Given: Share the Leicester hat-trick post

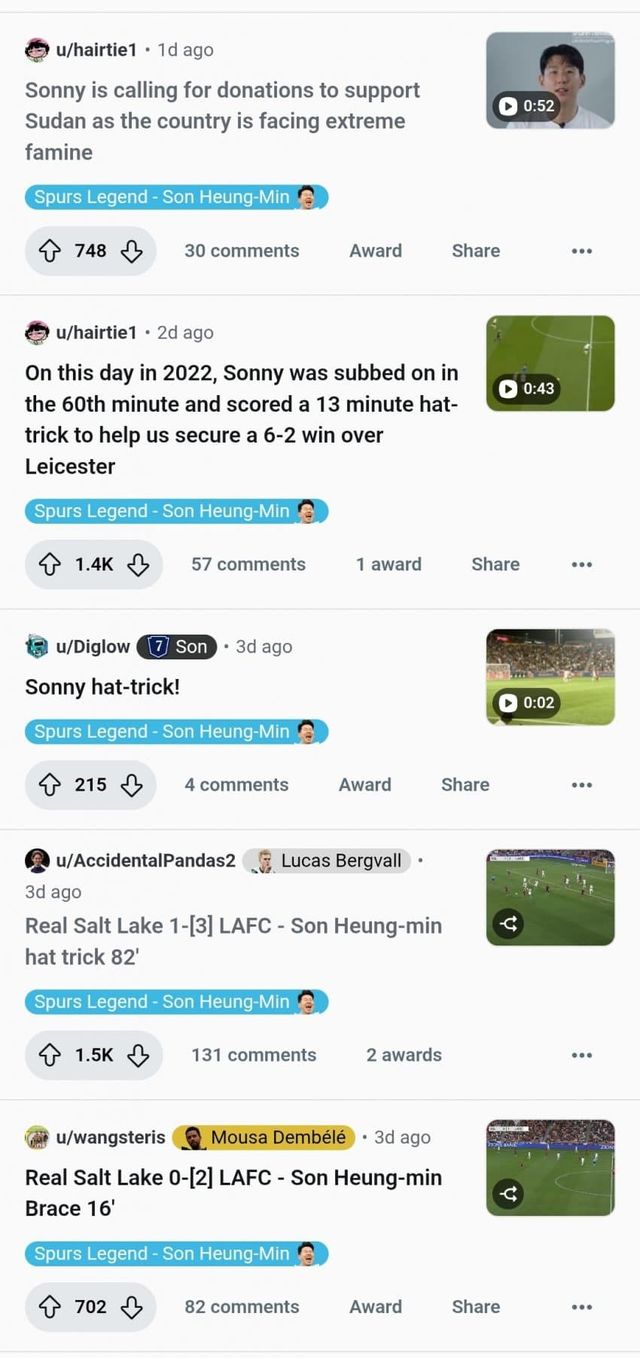Looking at the screenshot, I should point(495,565).
